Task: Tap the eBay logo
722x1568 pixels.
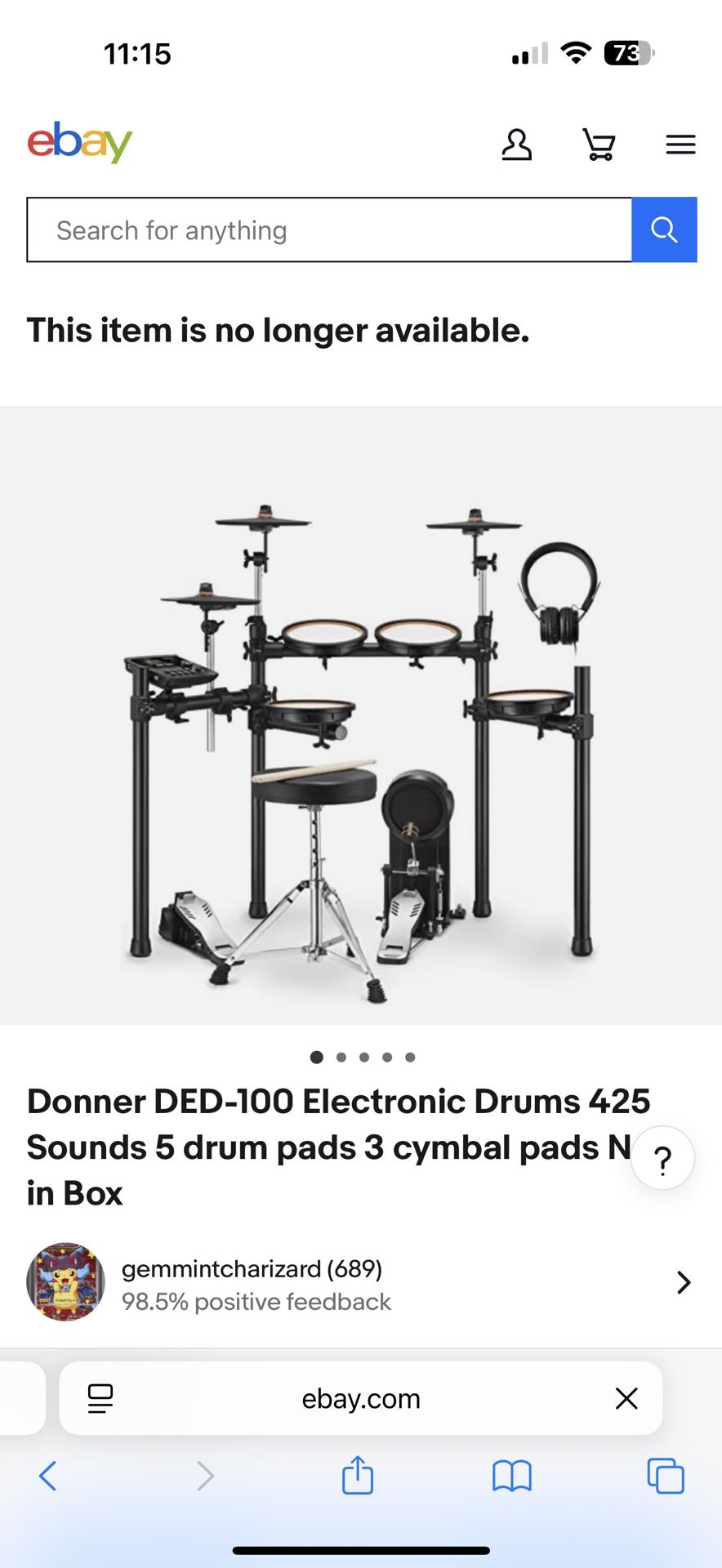Action: (80, 142)
